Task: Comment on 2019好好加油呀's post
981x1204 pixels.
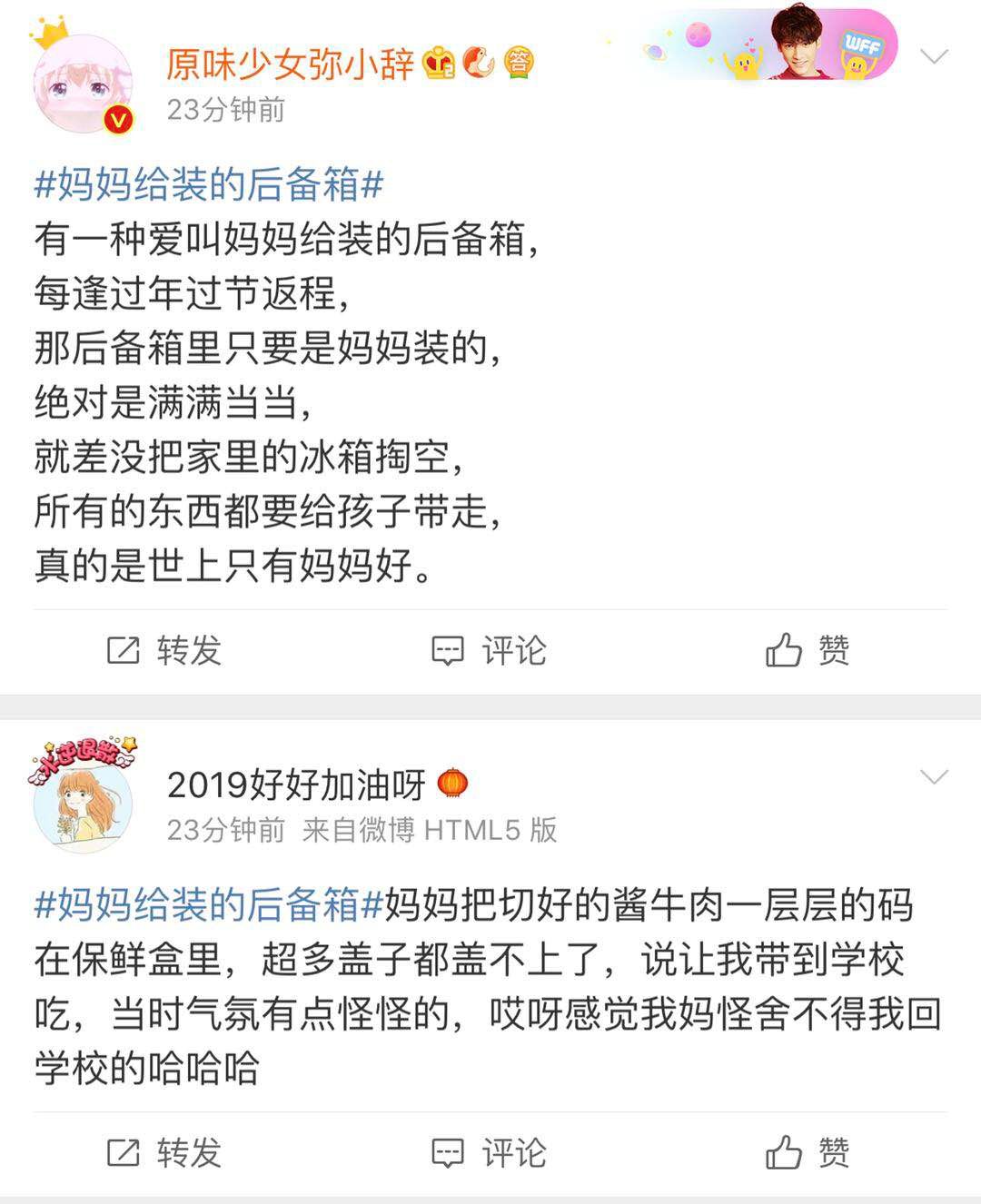Action: click(x=489, y=1153)
